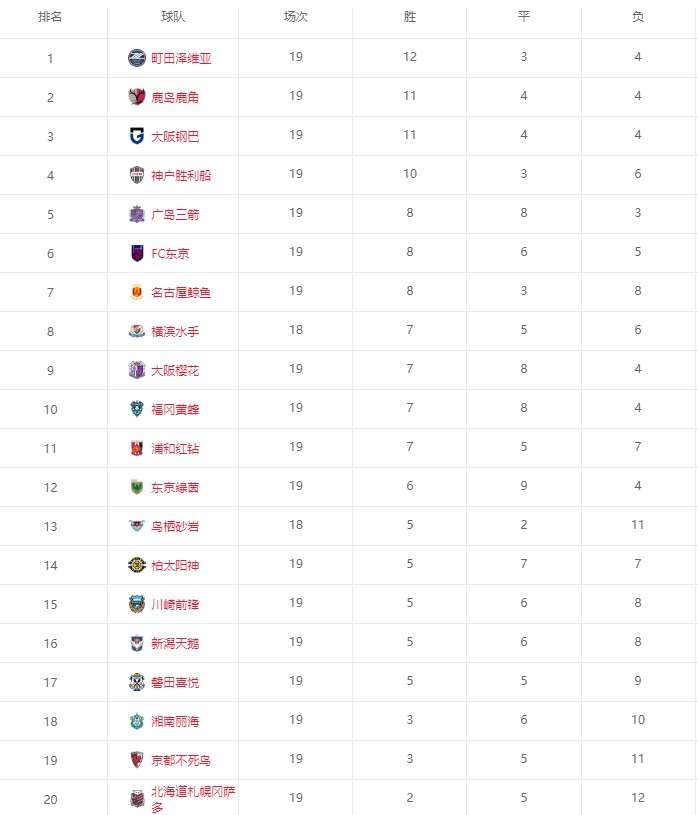Open the 浦和红钻 team page
The width and height of the screenshot is (698, 815).
(175, 448)
